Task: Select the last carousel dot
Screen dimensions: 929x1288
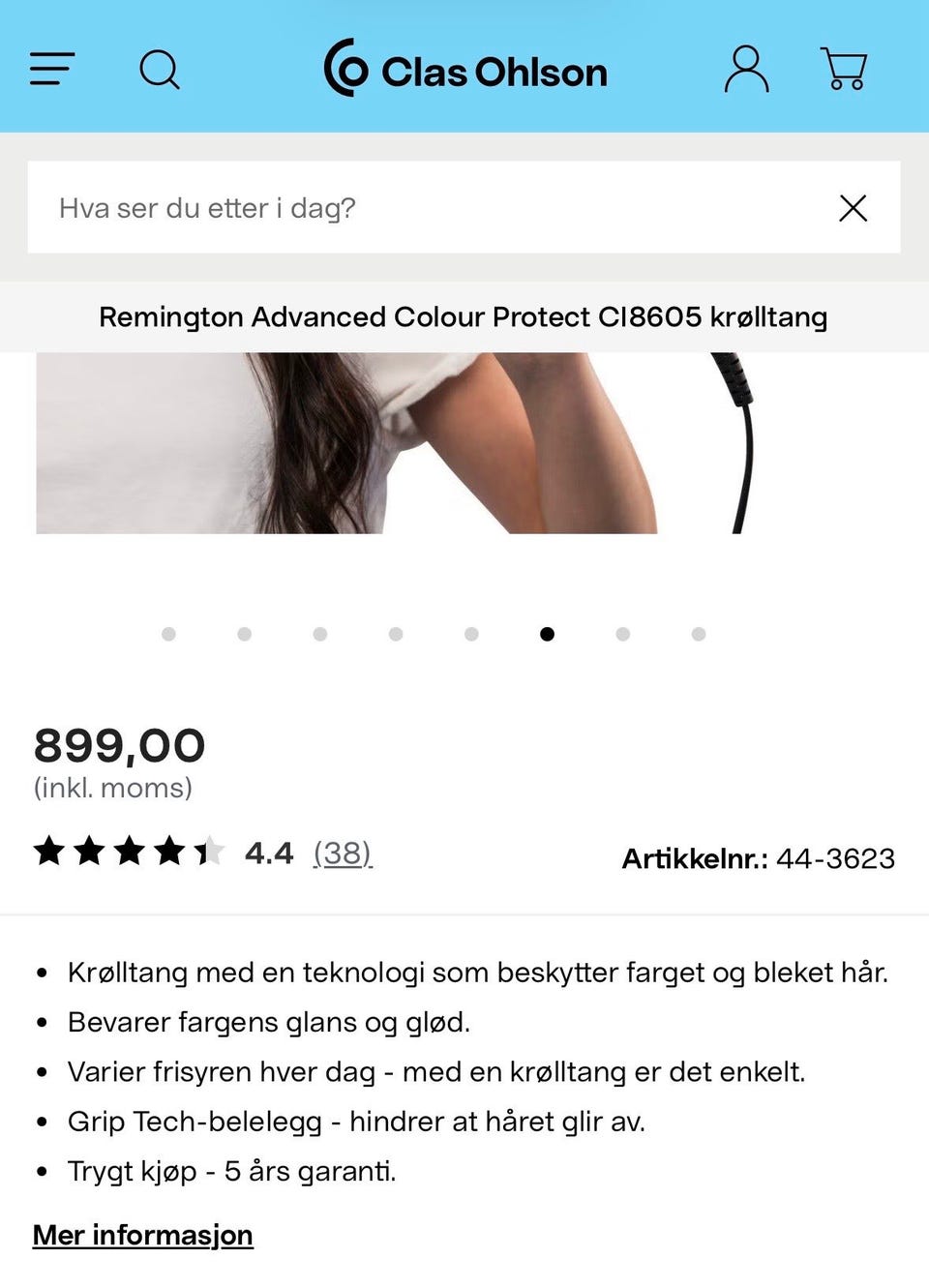Action: 698,634
